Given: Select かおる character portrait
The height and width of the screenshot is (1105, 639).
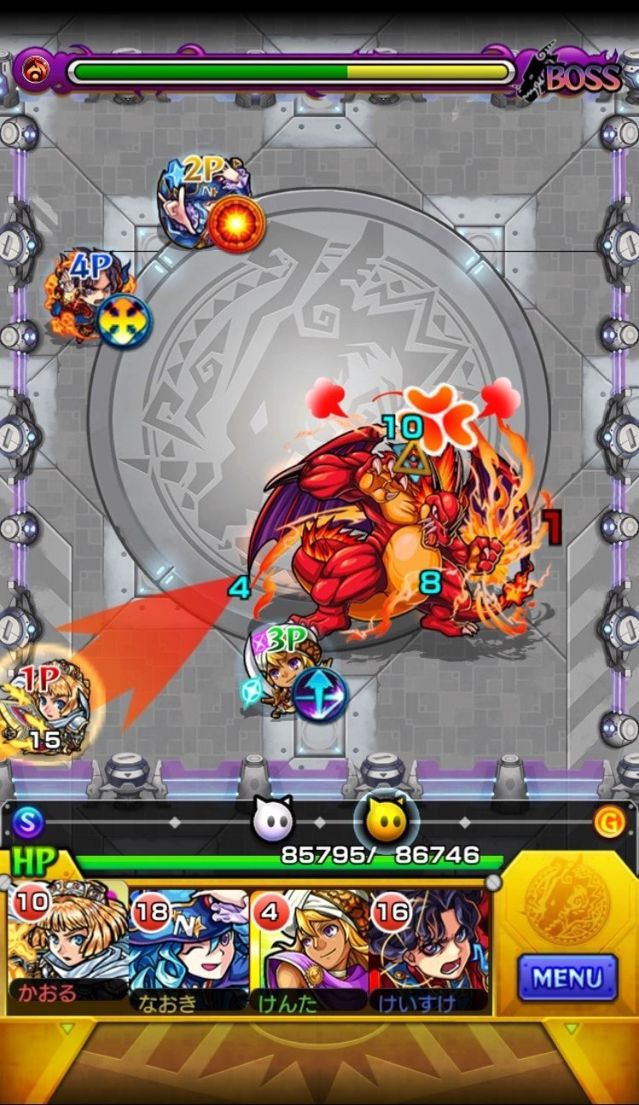Looking at the screenshot, I should tap(68, 945).
